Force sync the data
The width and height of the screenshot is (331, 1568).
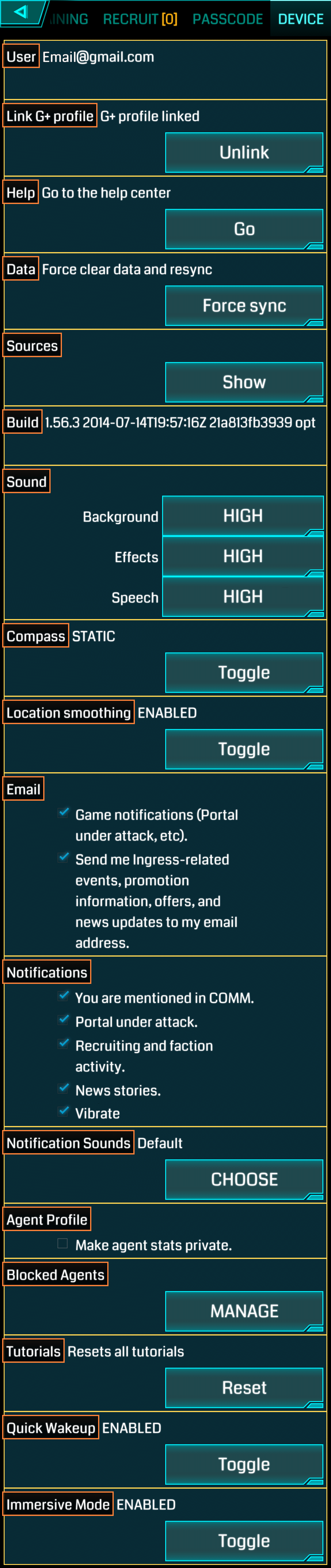(244, 306)
